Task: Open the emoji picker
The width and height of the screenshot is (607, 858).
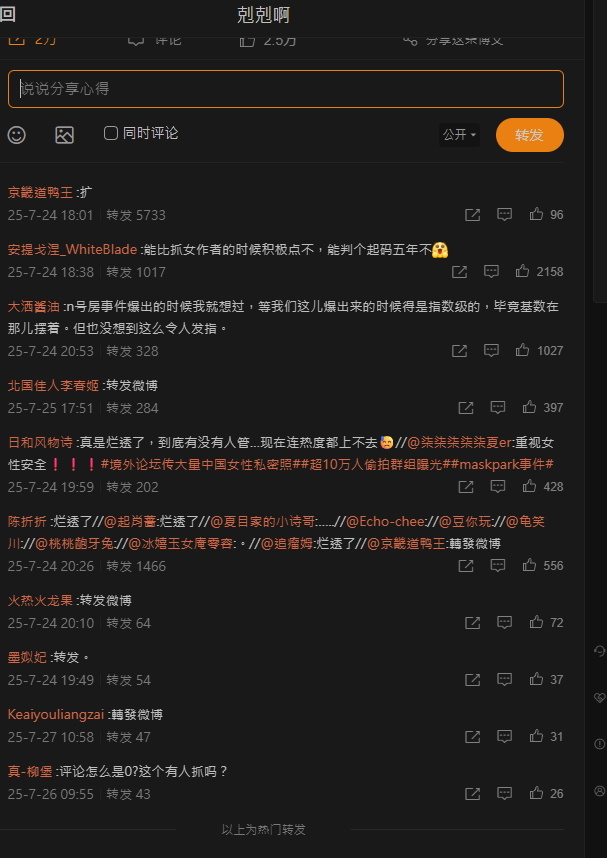Action: tap(17, 135)
